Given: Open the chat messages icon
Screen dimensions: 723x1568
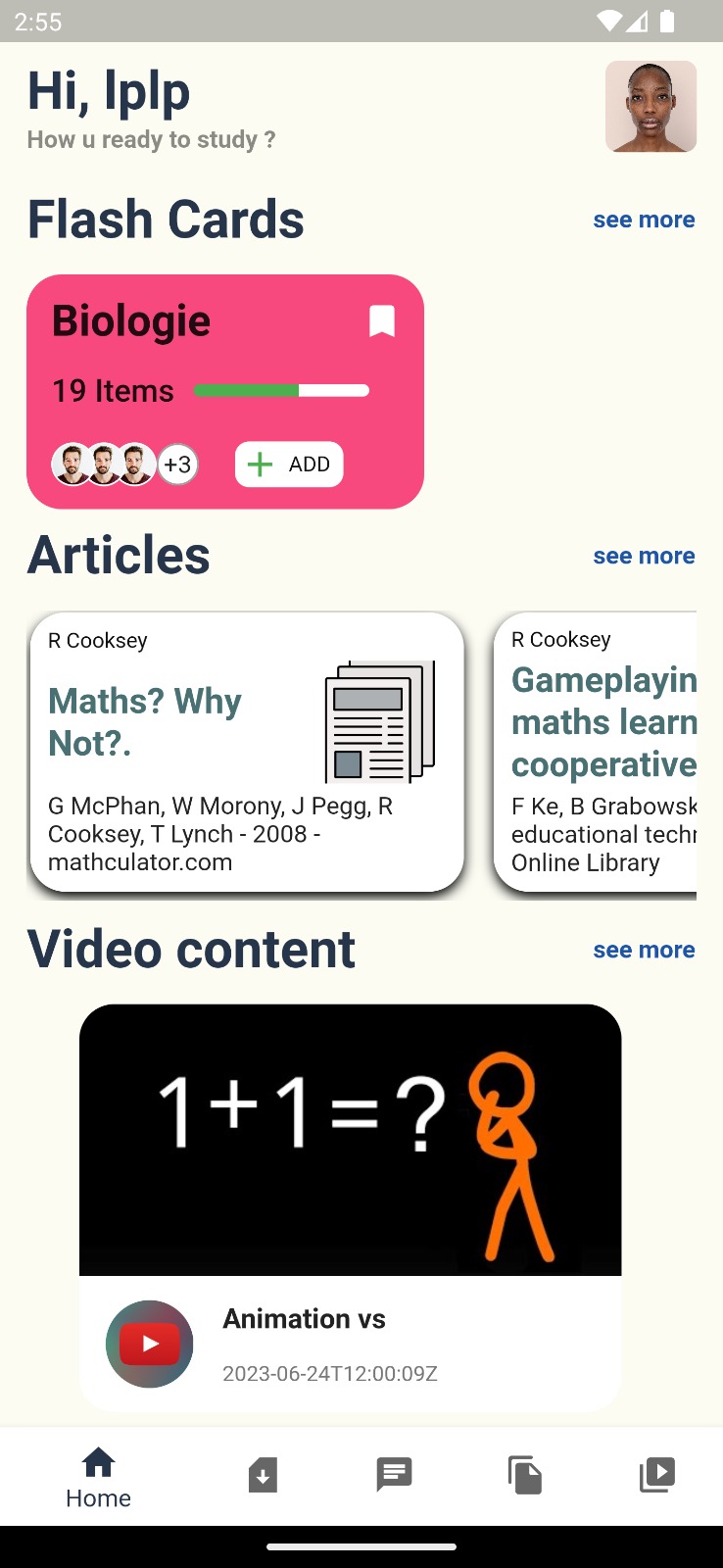Looking at the screenshot, I should (393, 1475).
